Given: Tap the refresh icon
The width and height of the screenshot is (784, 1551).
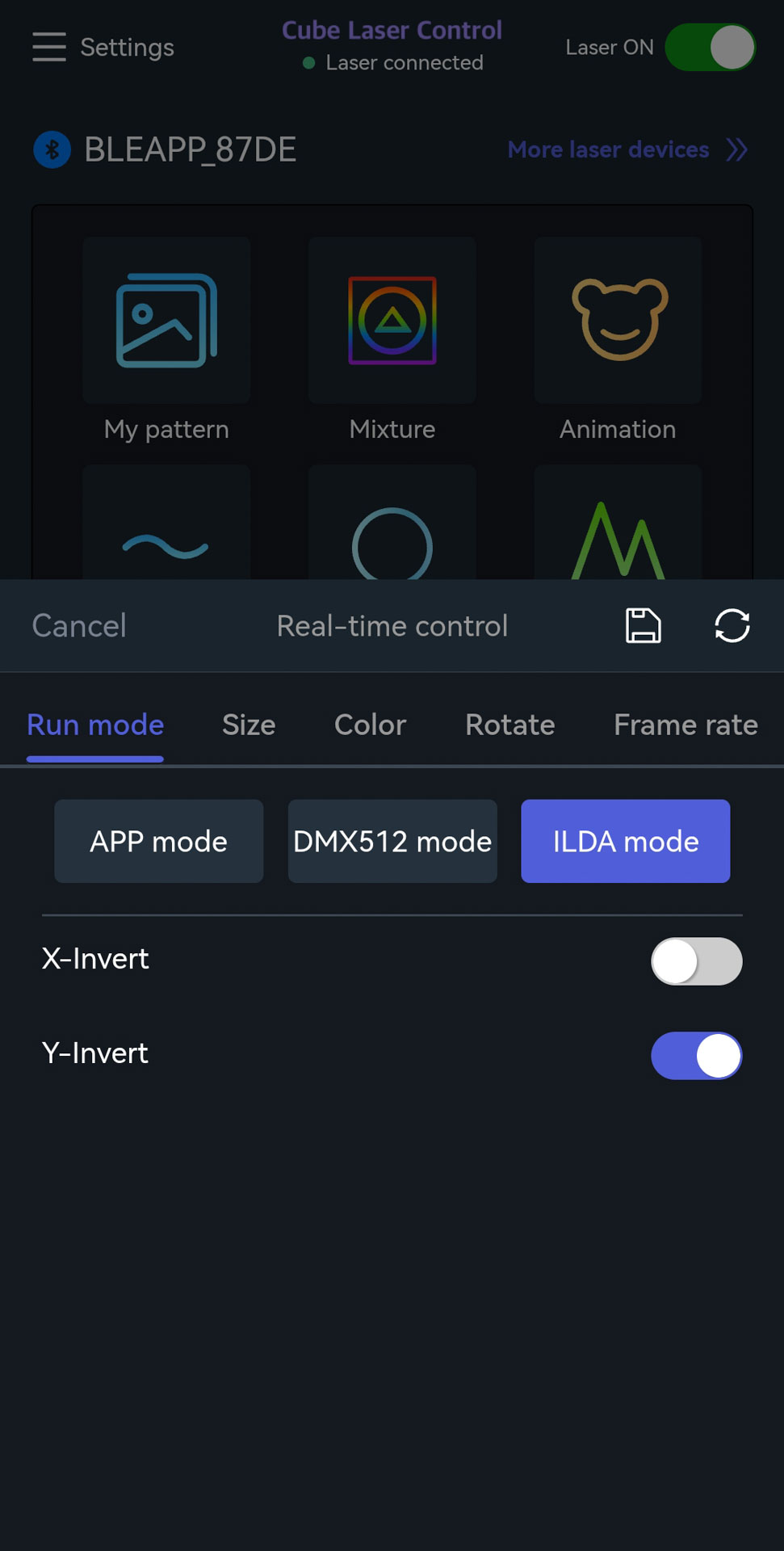Looking at the screenshot, I should point(732,625).
